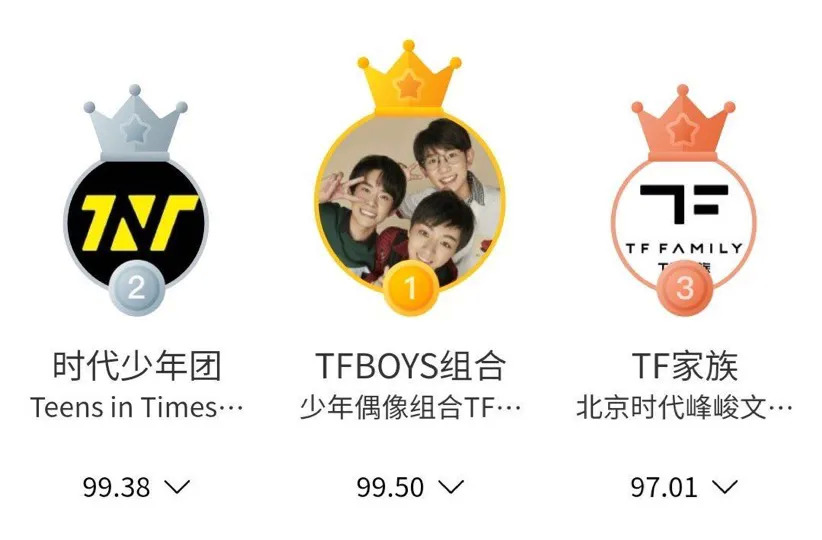Open the TFBOYS组合 first-place avatar
The width and height of the screenshot is (822, 540).
point(410,205)
